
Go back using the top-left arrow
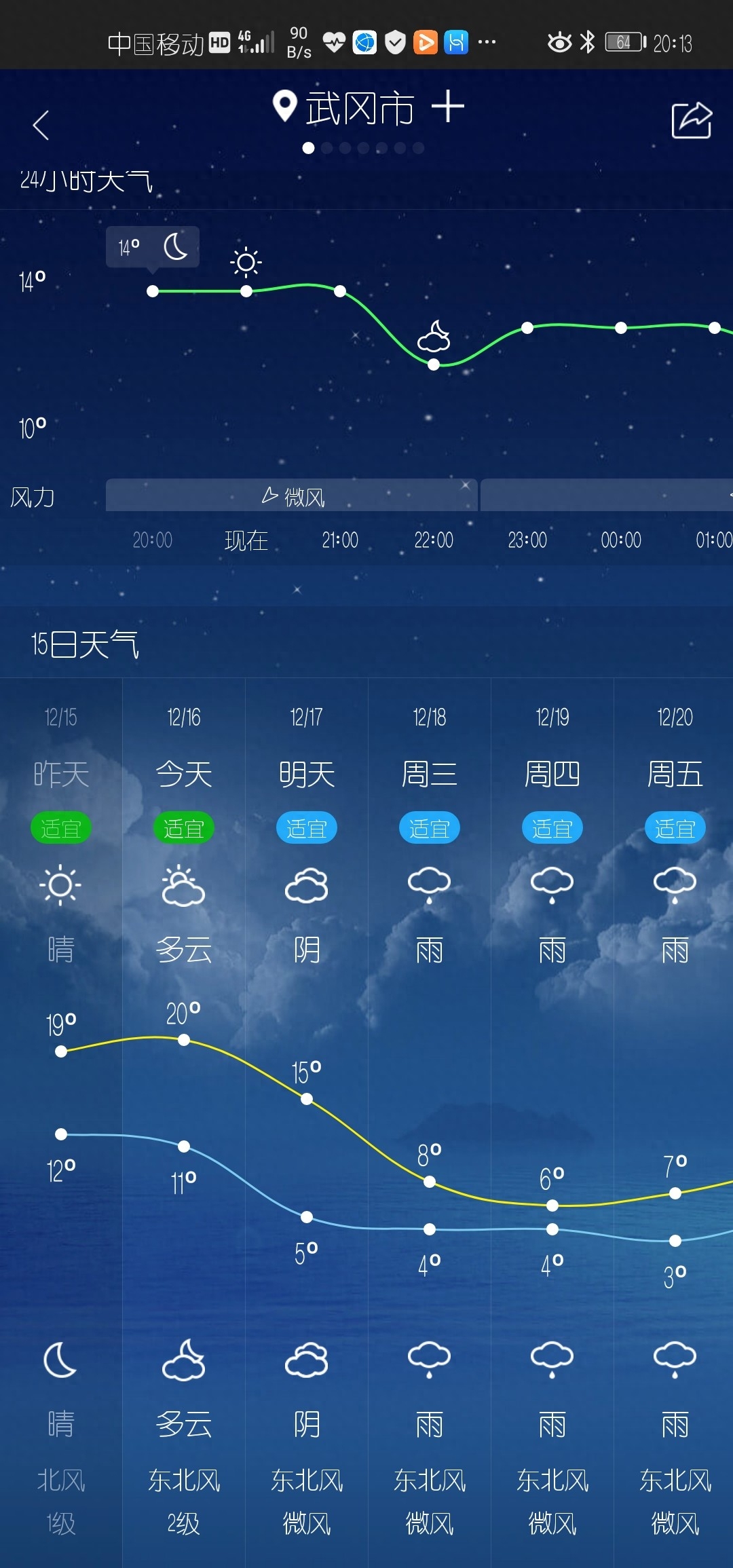tap(41, 125)
